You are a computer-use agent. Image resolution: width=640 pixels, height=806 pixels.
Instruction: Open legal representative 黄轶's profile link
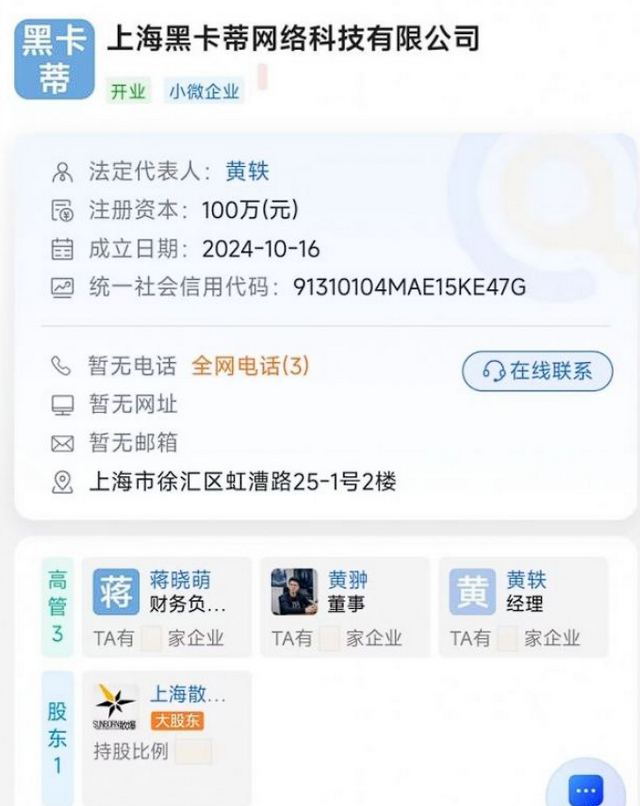[247, 172]
